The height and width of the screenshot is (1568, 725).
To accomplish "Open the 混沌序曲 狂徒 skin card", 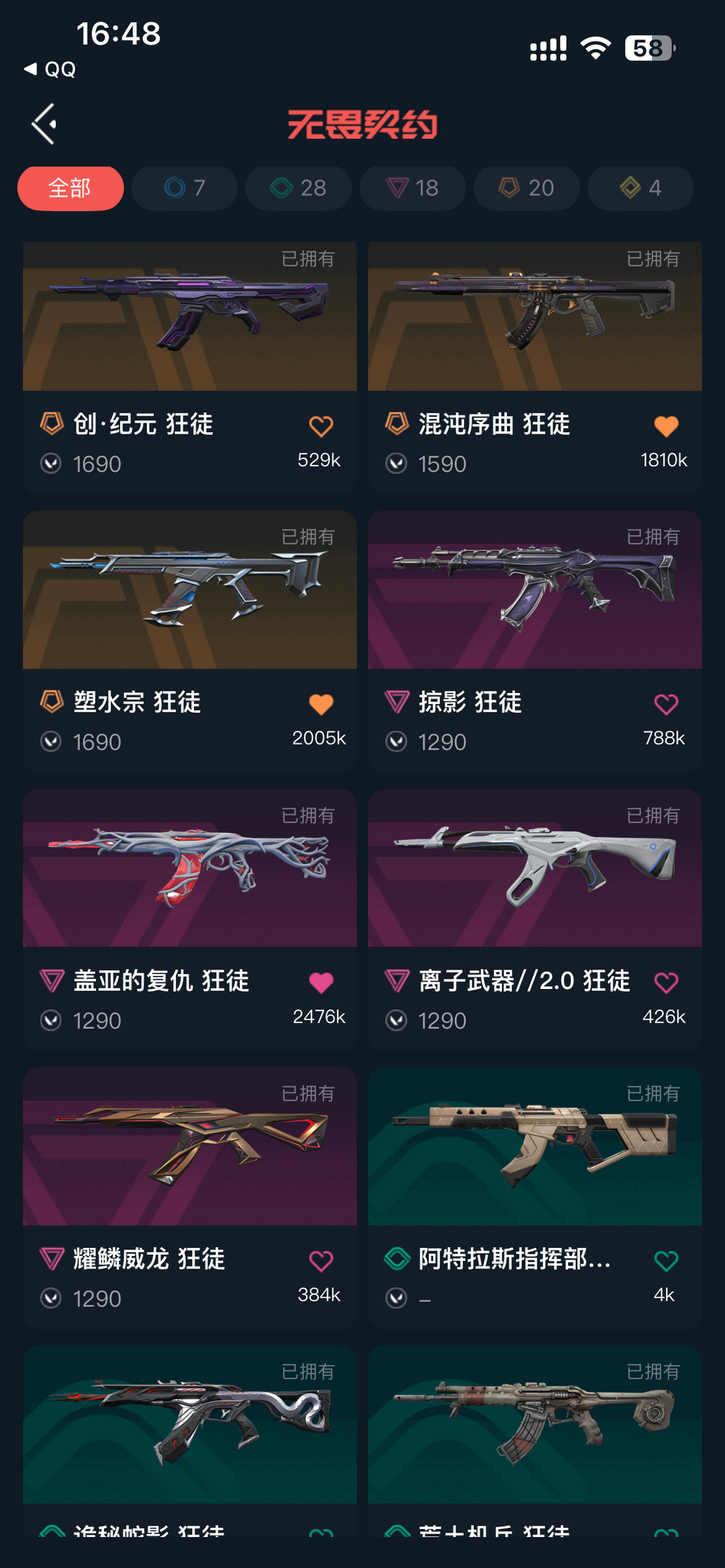I will 535,368.
